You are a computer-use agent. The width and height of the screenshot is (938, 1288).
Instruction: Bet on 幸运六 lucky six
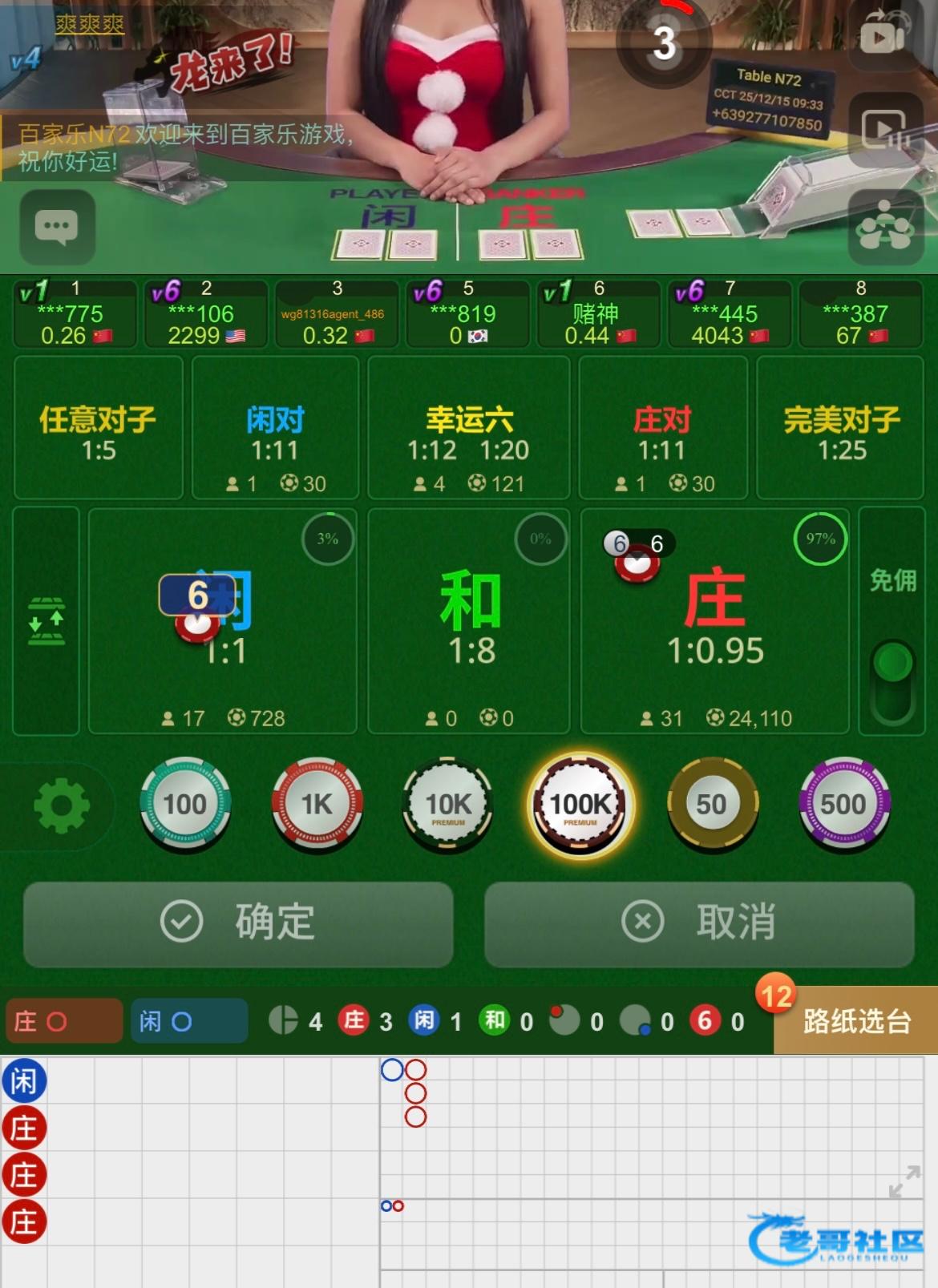pyautogui.click(x=469, y=429)
